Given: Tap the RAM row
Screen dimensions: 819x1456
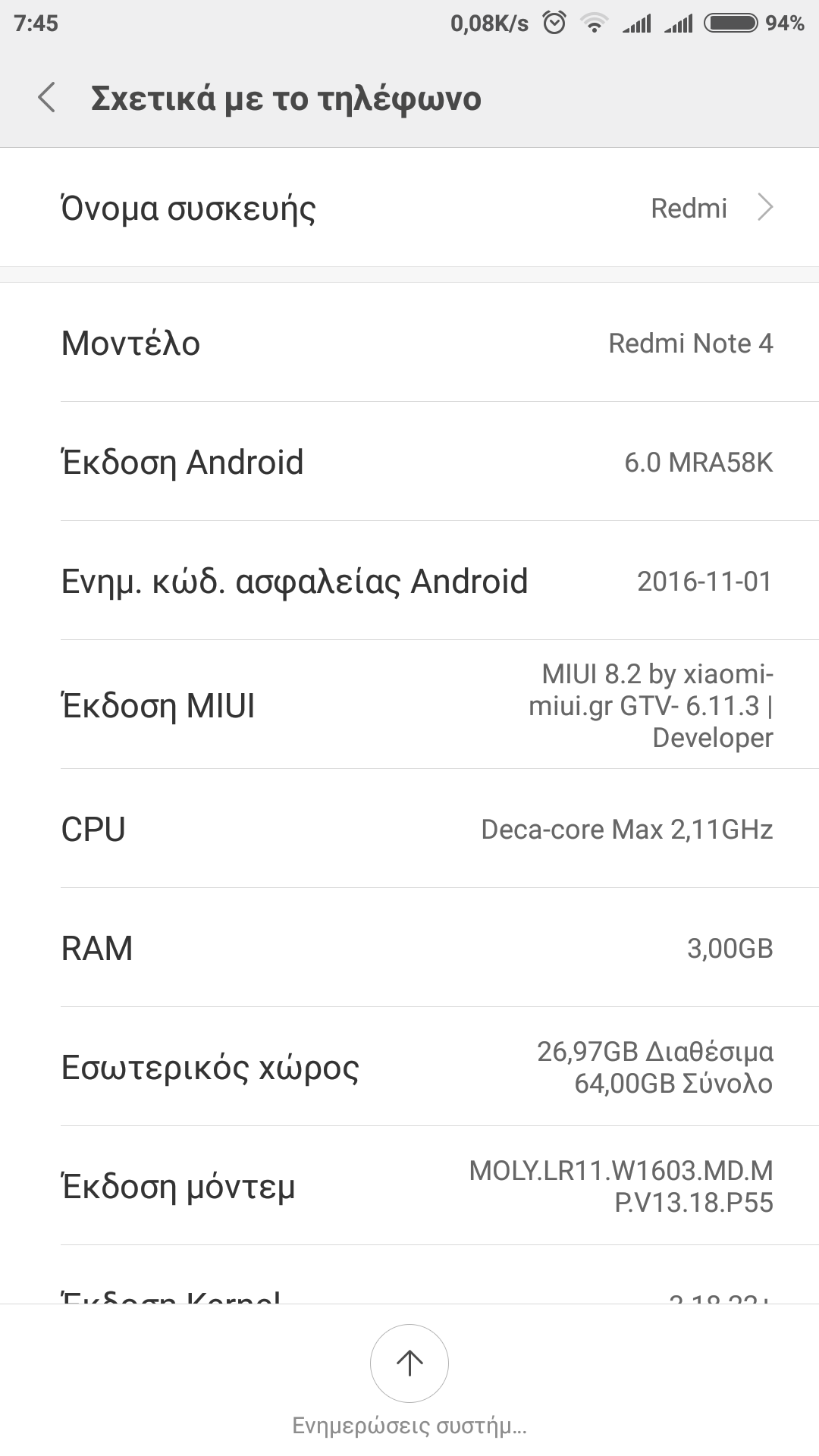Looking at the screenshot, I should point(409,948).
